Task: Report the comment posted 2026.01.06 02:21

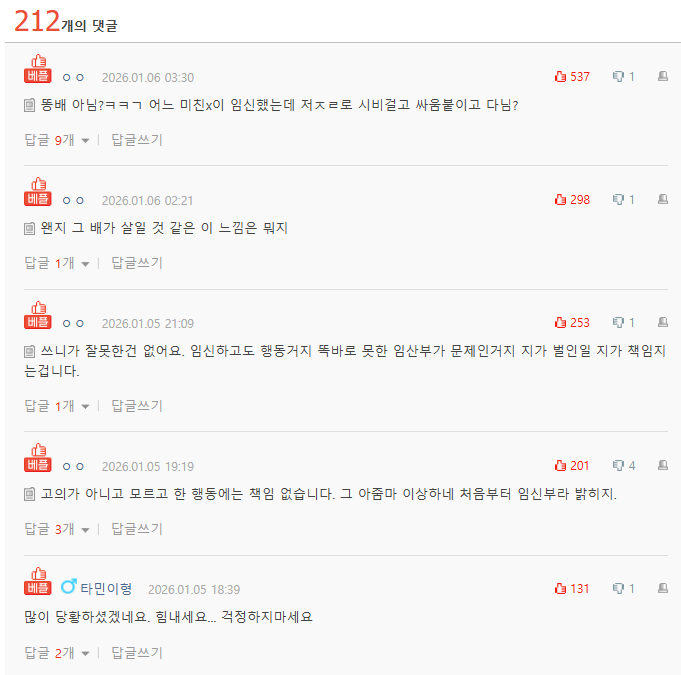Action: (662, 200)
